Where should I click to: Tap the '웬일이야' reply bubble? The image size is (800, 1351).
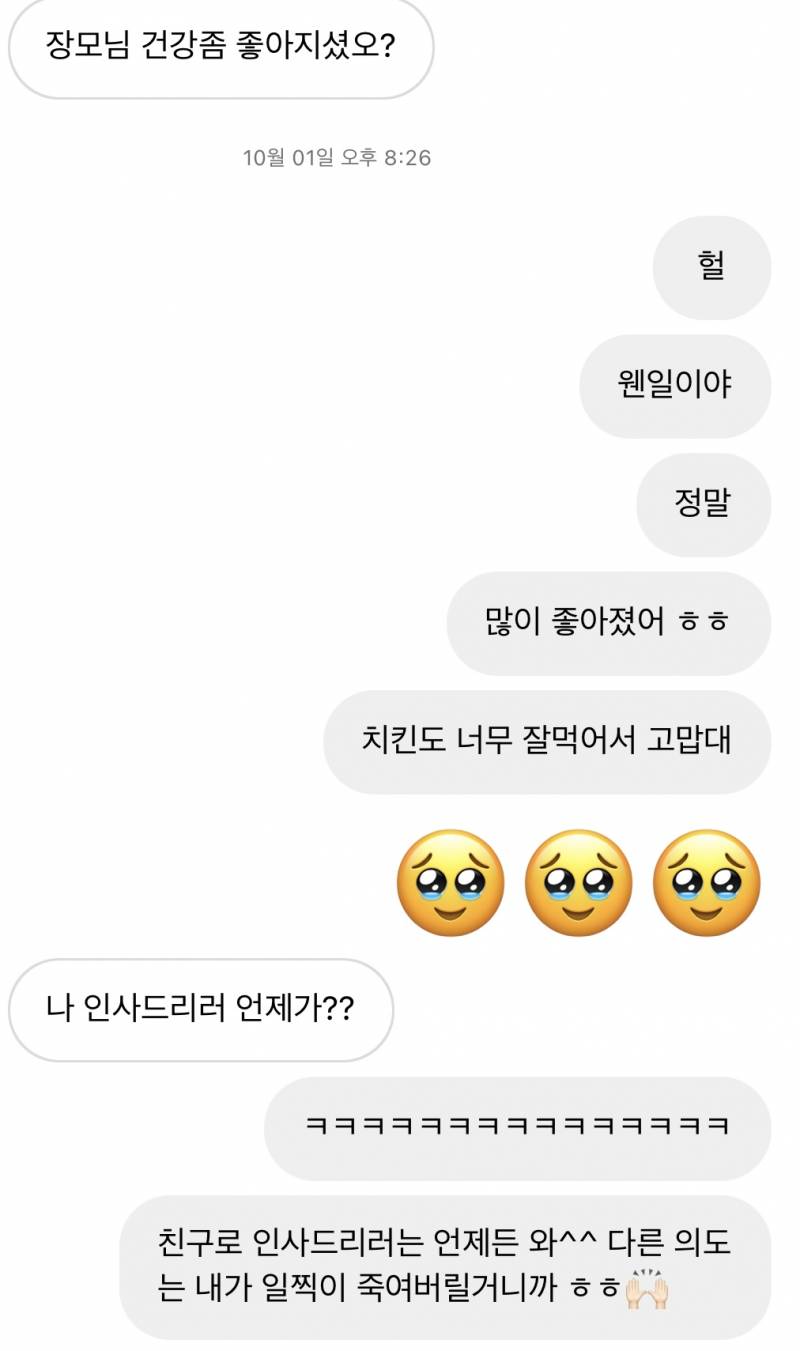point(675,386)
